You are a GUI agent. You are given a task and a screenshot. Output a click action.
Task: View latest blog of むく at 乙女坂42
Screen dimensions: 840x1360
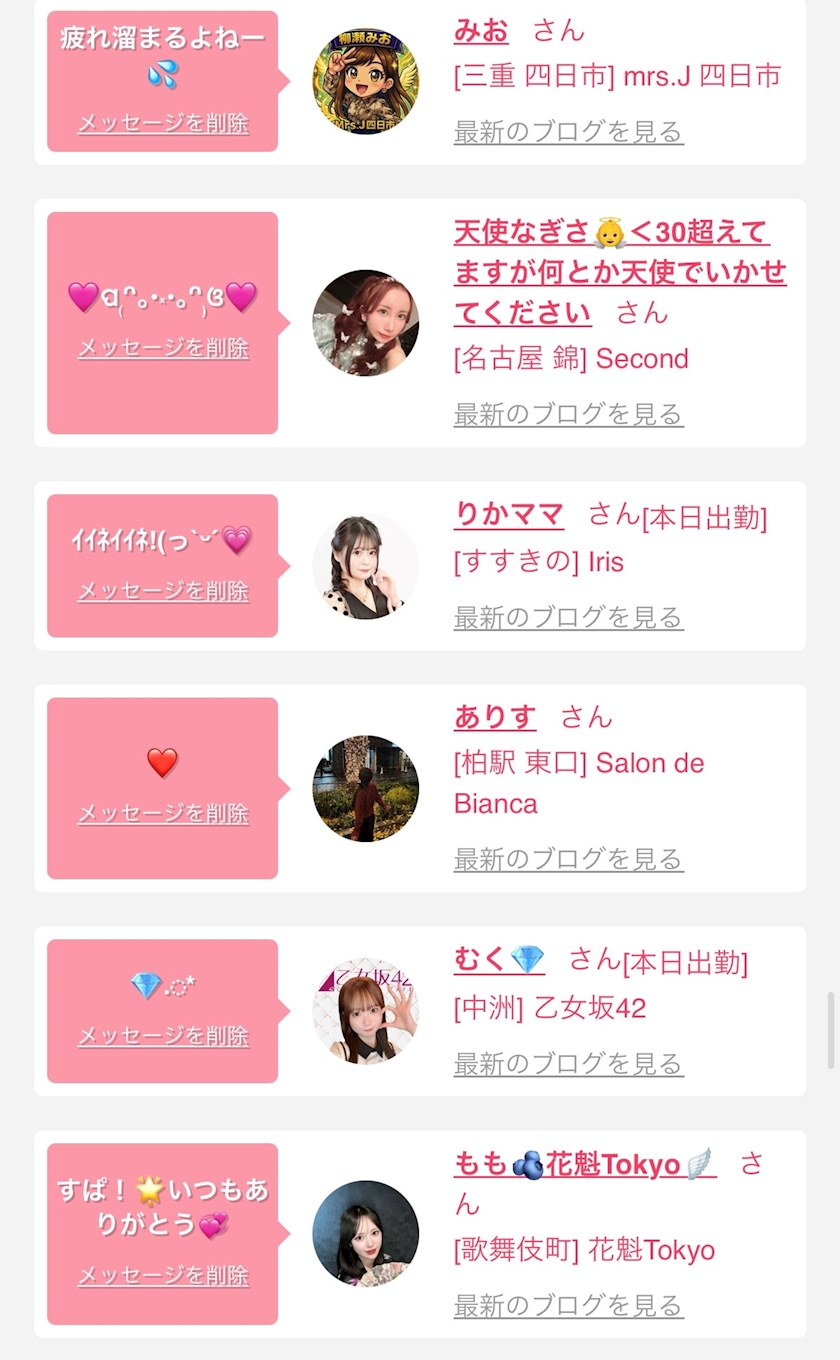coord(568,1063)
